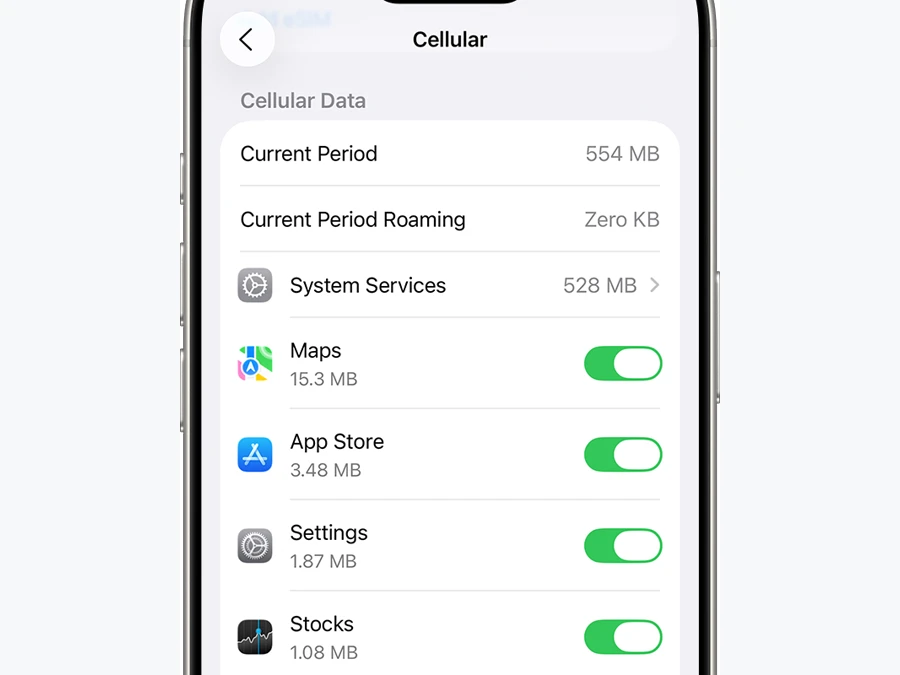Toggle cellular data for Settings

(623, 546)
